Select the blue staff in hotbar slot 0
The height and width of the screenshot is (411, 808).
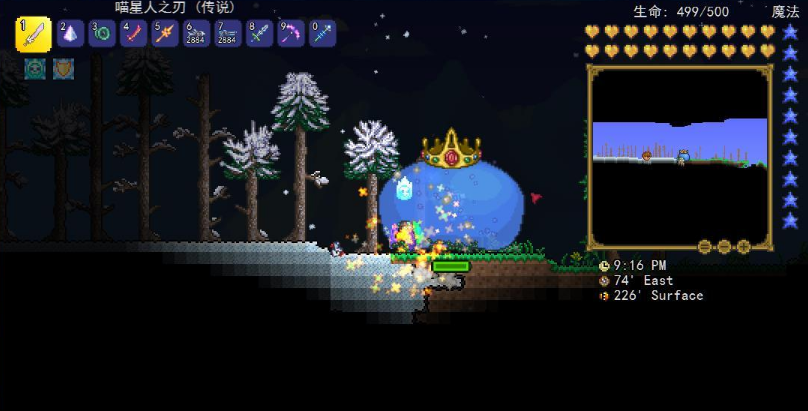(x=322, y=35)
